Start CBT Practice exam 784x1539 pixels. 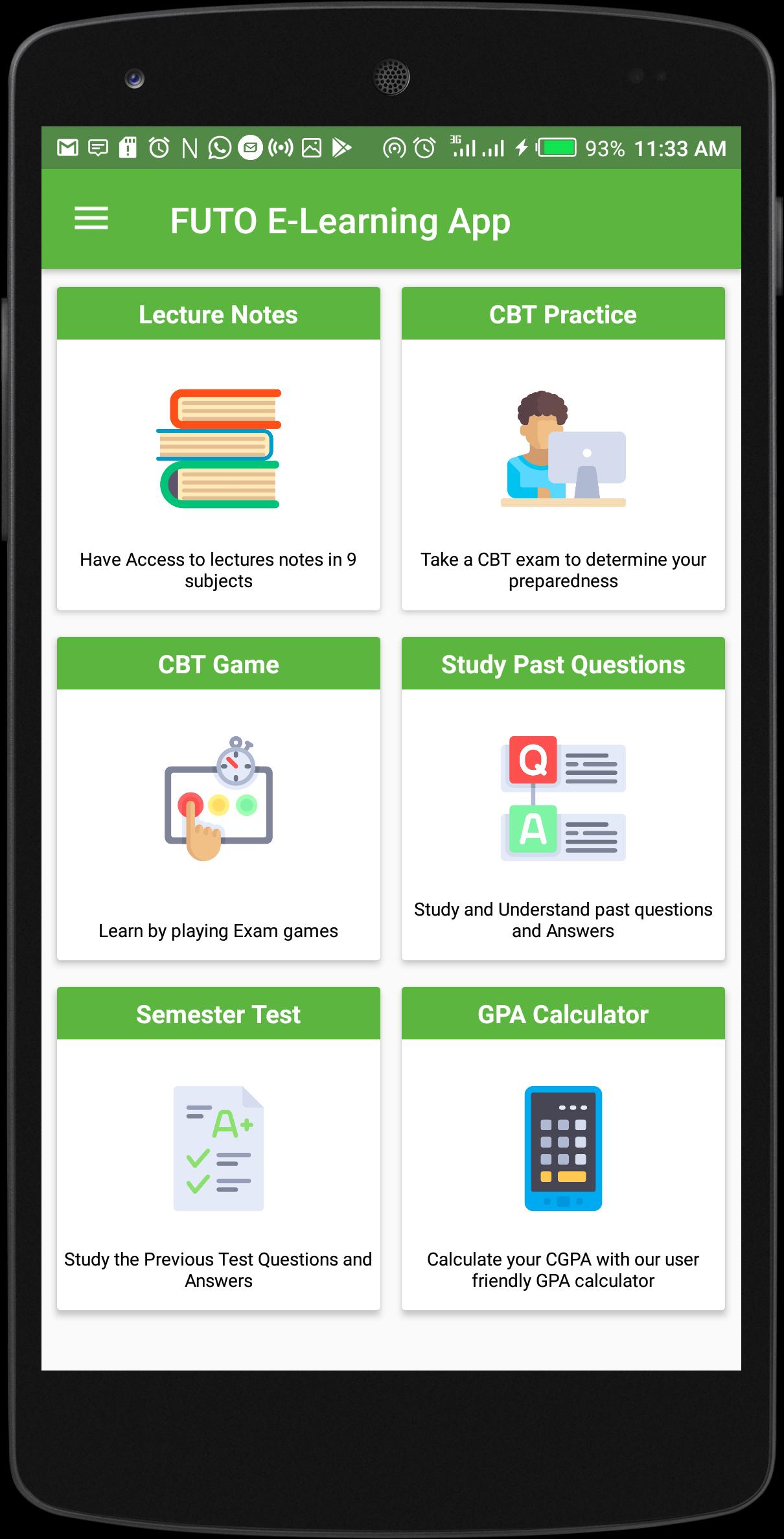[x=562, y=448]
